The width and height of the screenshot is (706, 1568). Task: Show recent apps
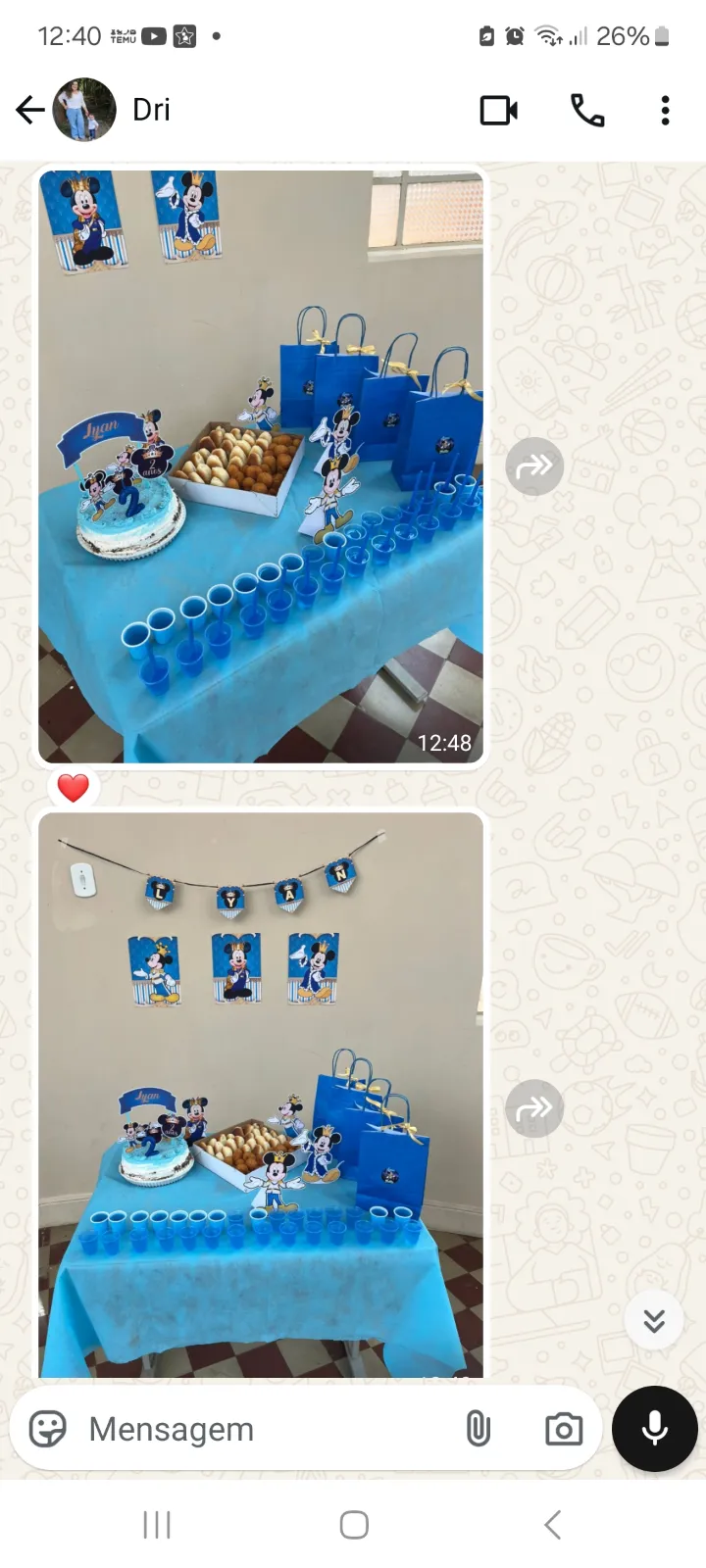pyautogui.click(x=157, y=1525)
